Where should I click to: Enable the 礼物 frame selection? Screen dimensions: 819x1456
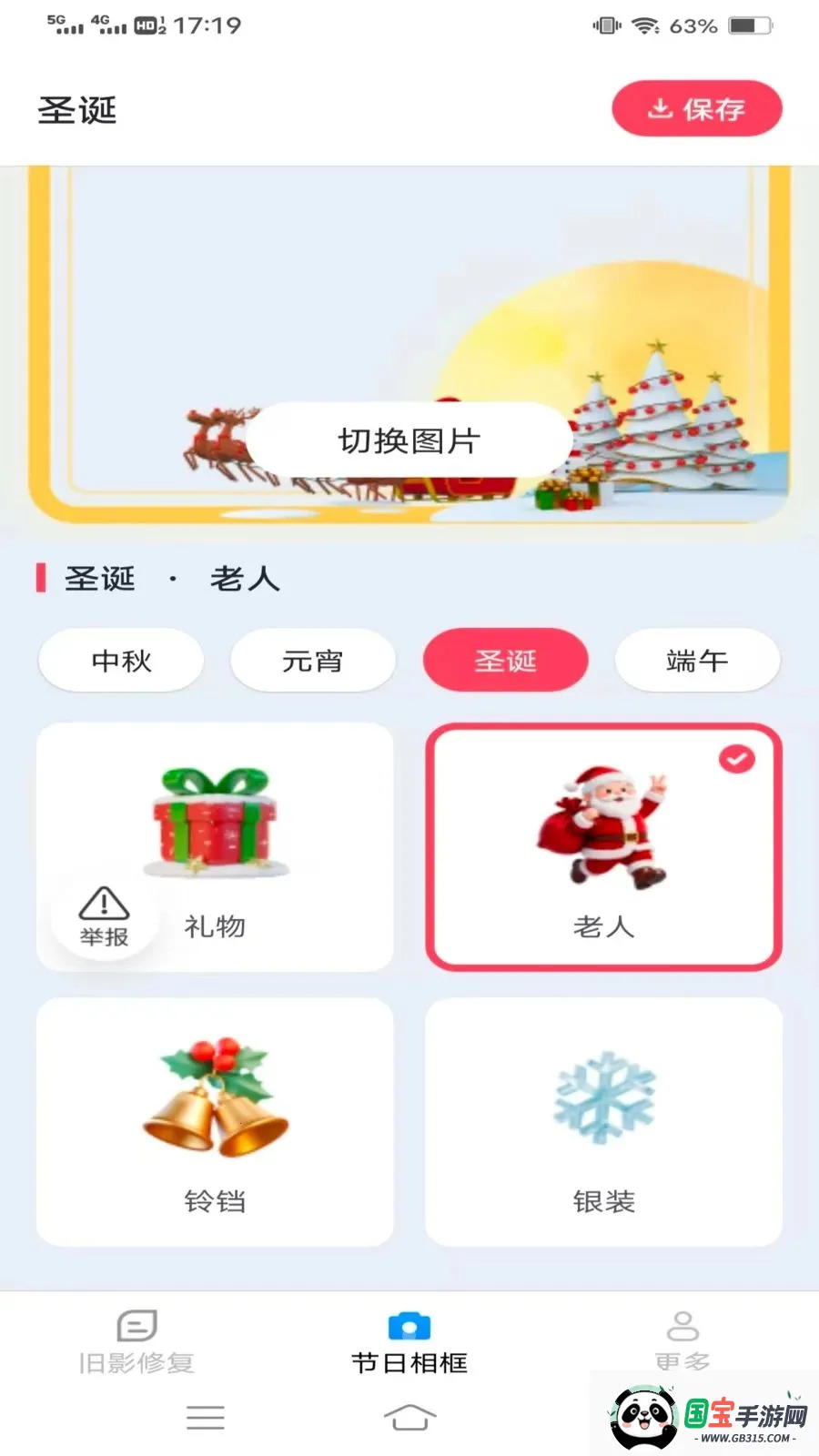pos(215,846)
